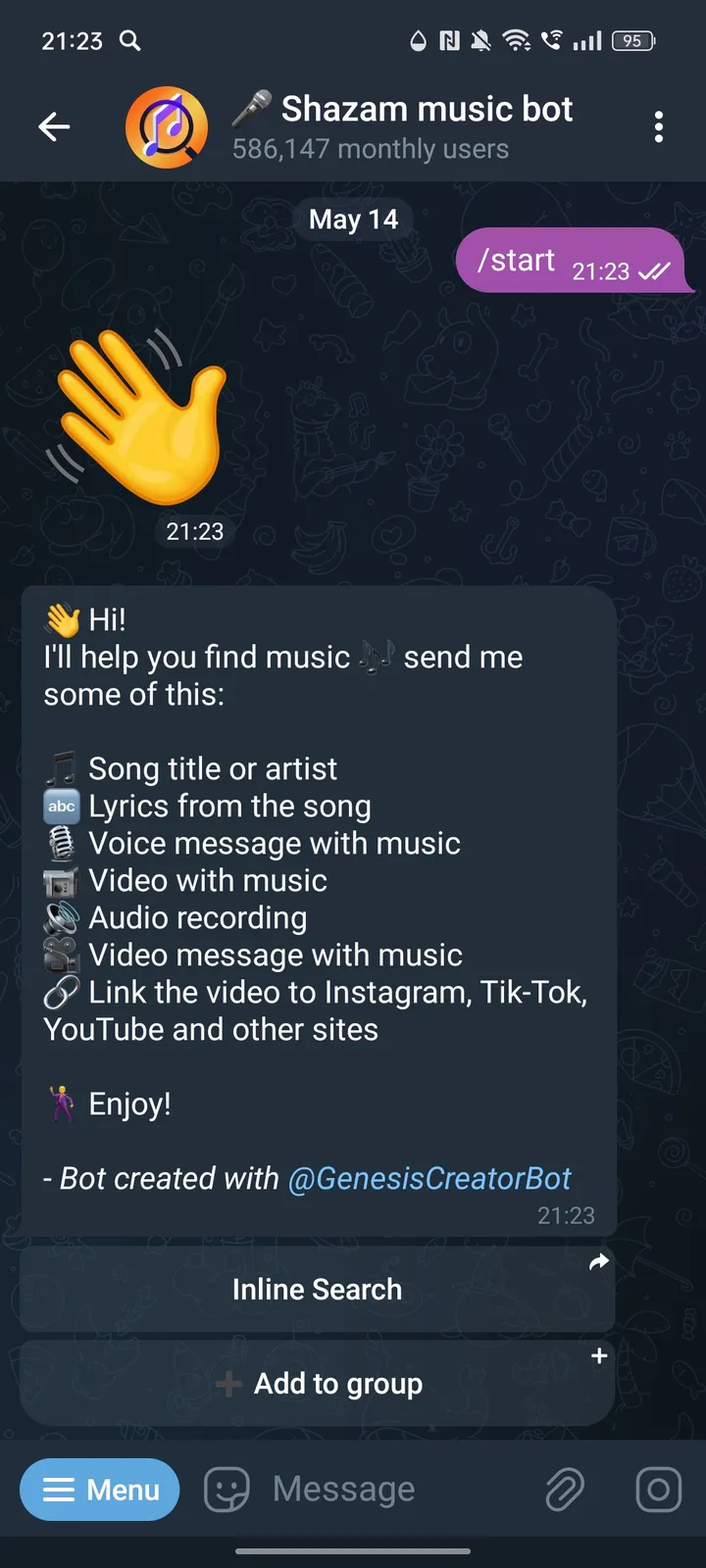This screenshot has width=706, height=1568.
Task: Tap the battery level indicator at 95
Action: pos(632,40)
